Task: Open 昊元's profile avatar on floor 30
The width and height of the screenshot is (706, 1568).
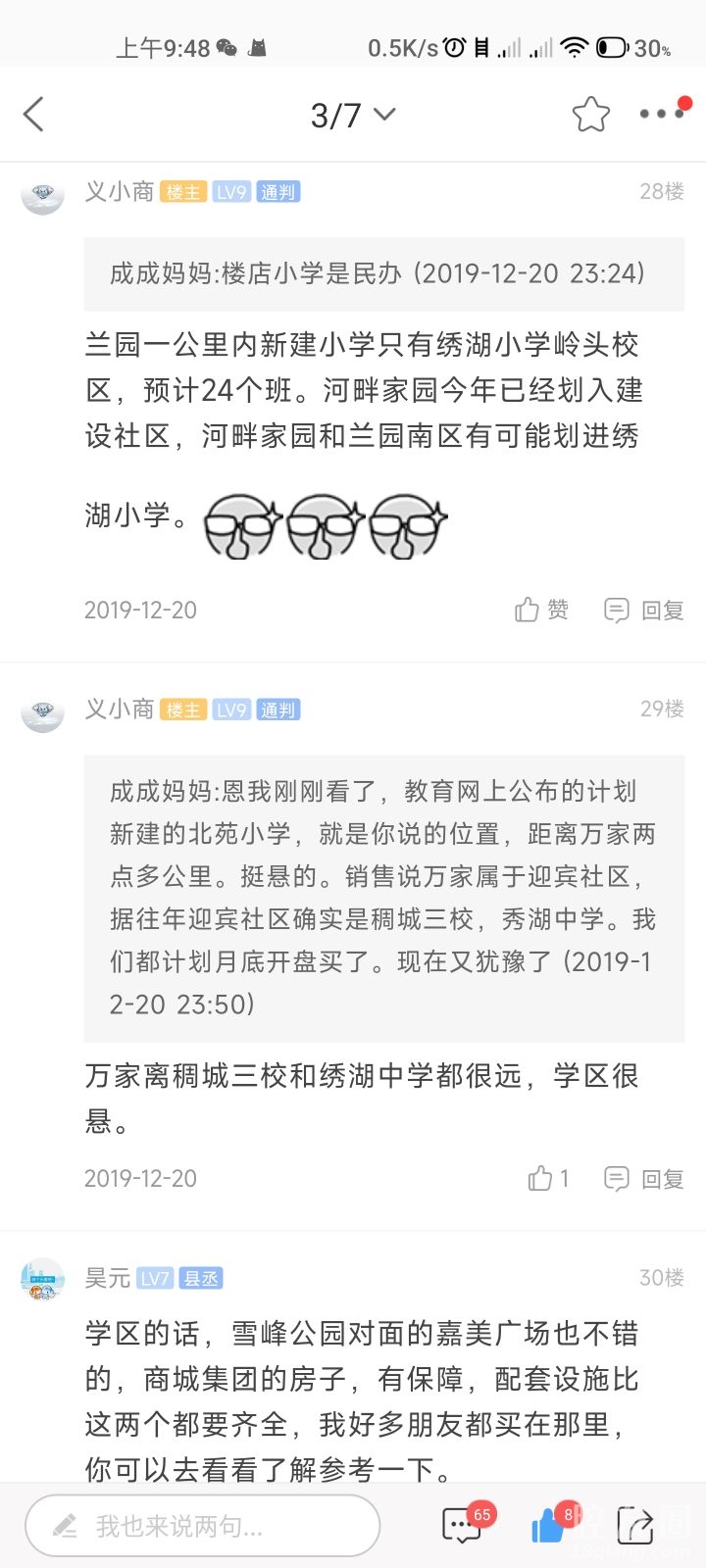Action: click(x=42, y=1279)
